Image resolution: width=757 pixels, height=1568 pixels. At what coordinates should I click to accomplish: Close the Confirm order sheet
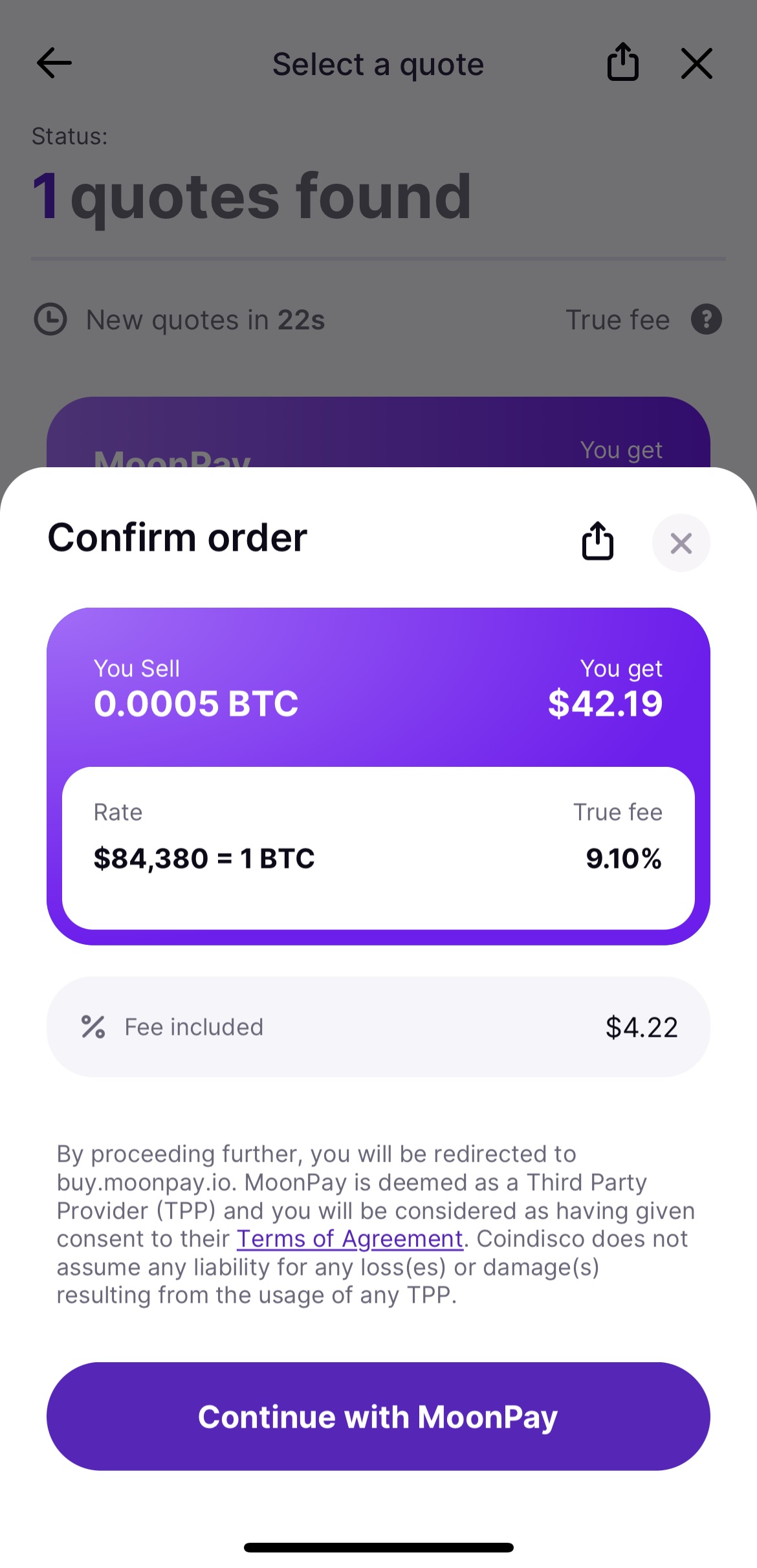pyautogui.click(x=681, y=543)
